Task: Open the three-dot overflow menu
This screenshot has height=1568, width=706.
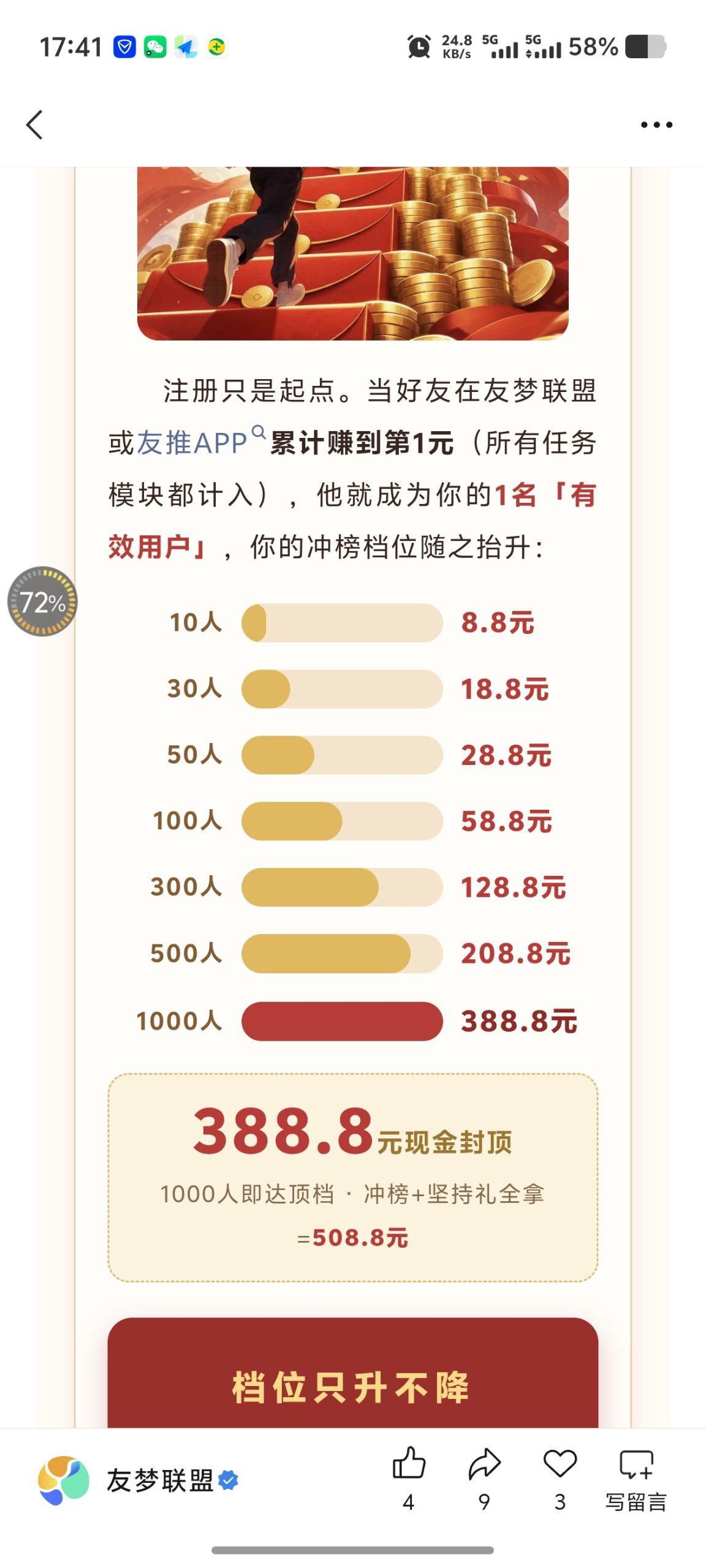Action: click(x=656, y=125)
